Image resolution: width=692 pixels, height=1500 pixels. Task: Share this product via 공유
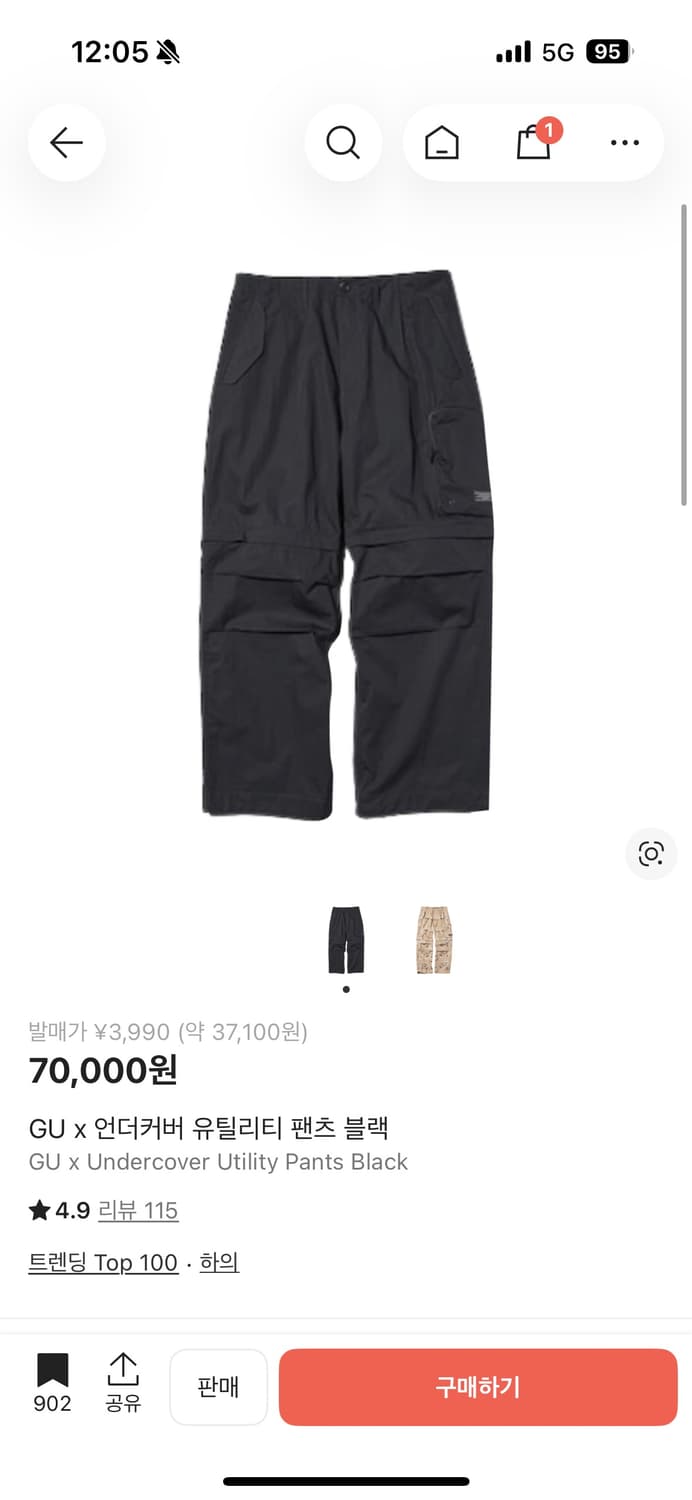coord(123,1383)
